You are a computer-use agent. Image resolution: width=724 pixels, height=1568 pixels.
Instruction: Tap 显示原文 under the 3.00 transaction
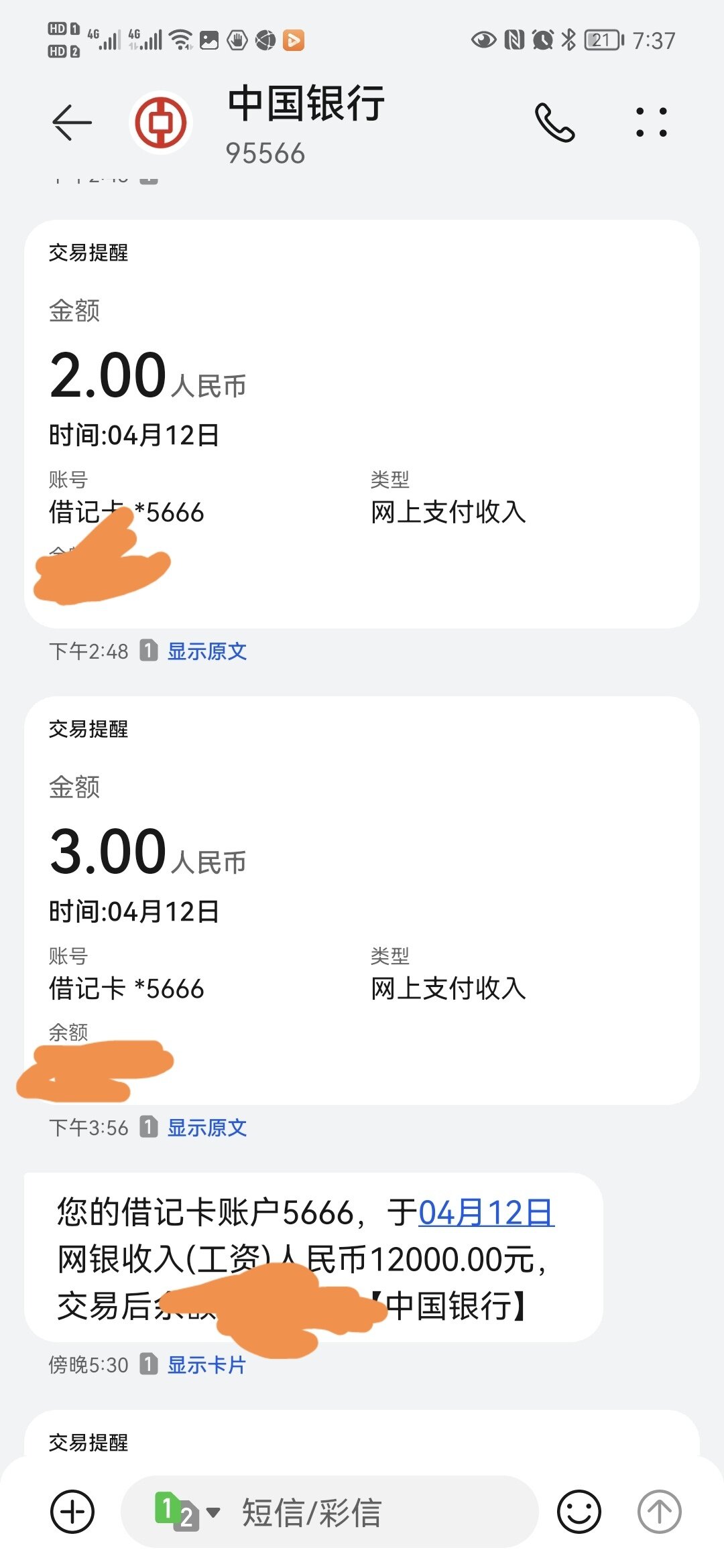coord(207,1128)
